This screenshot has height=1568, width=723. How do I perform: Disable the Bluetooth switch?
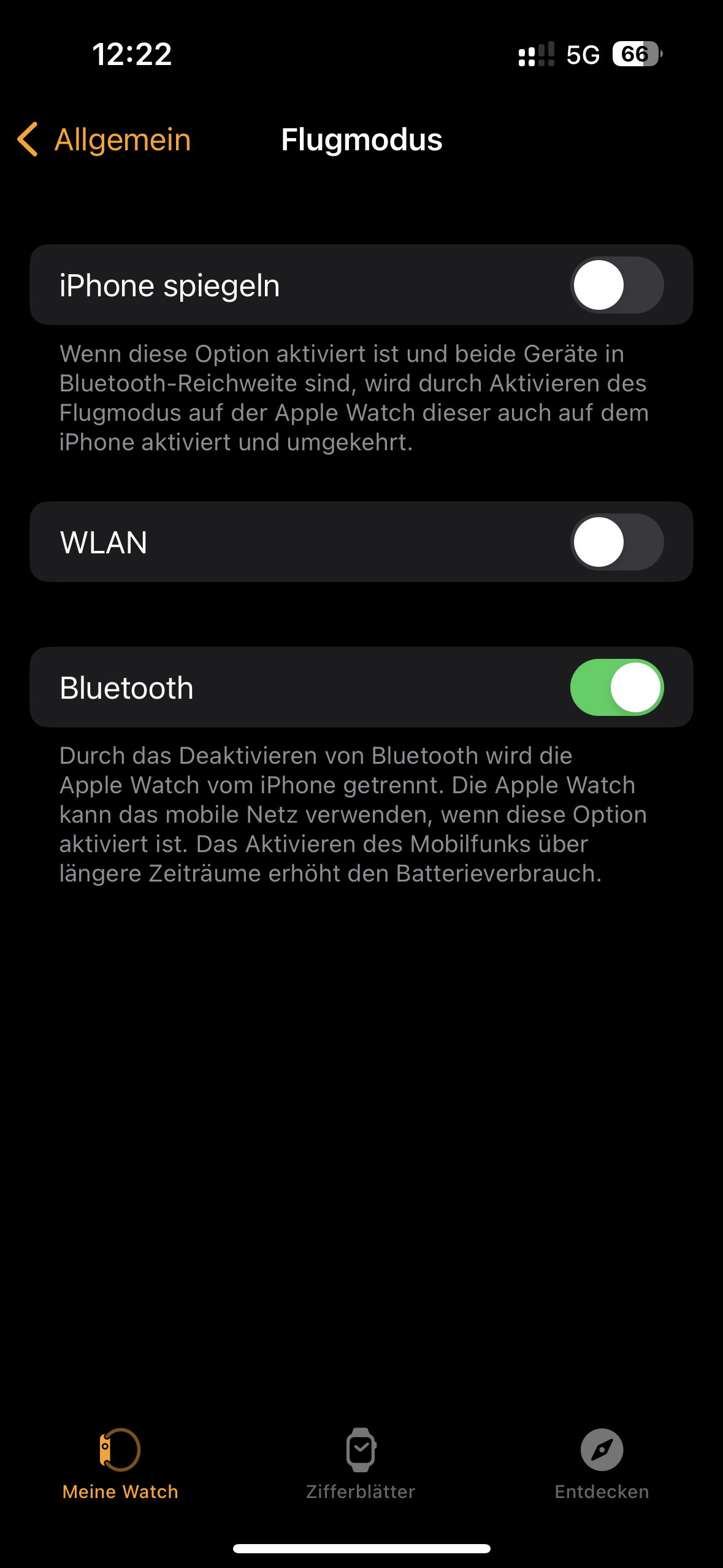coord(616,688)
